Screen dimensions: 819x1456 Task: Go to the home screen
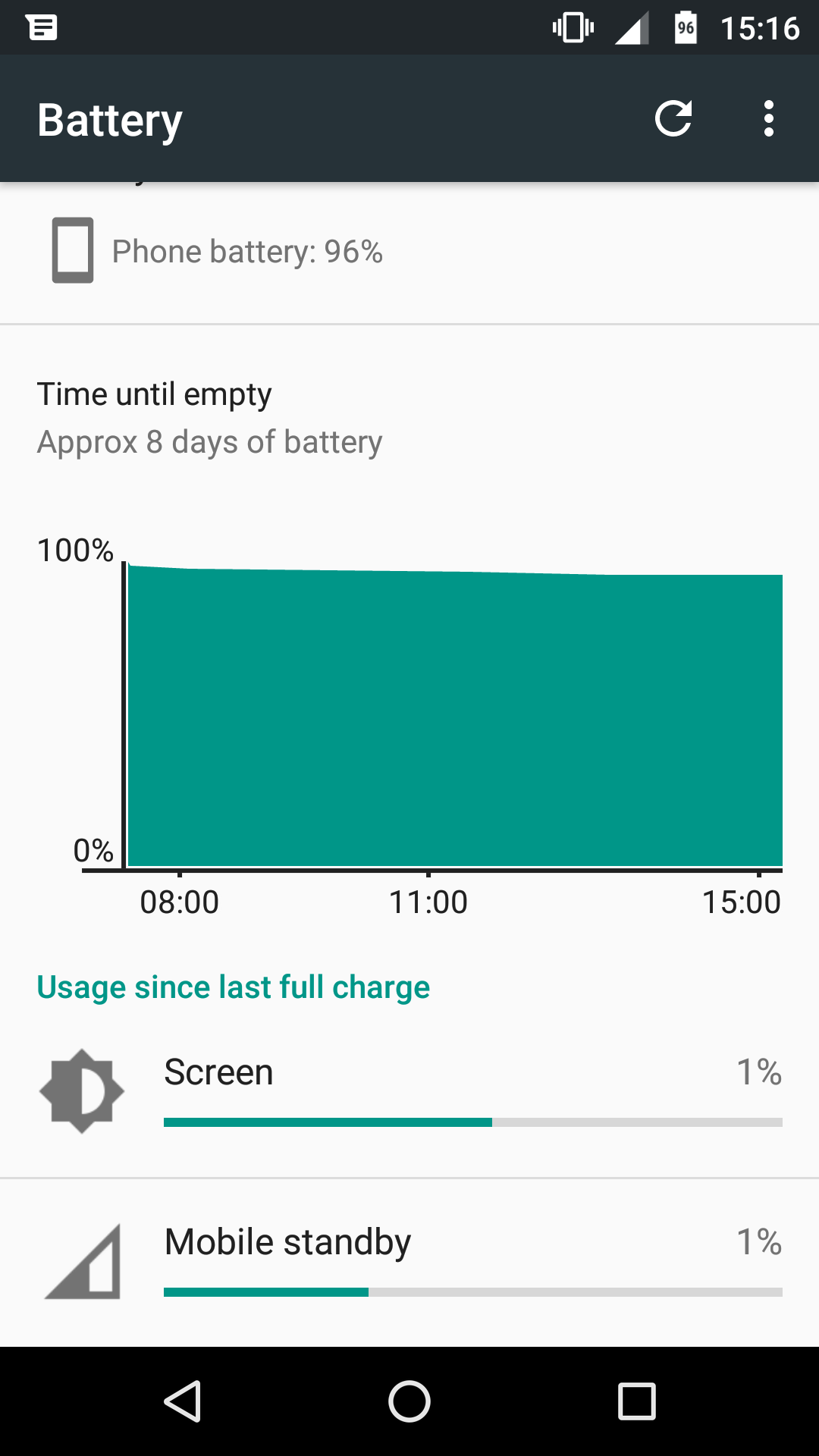[x=409, y=1401]
